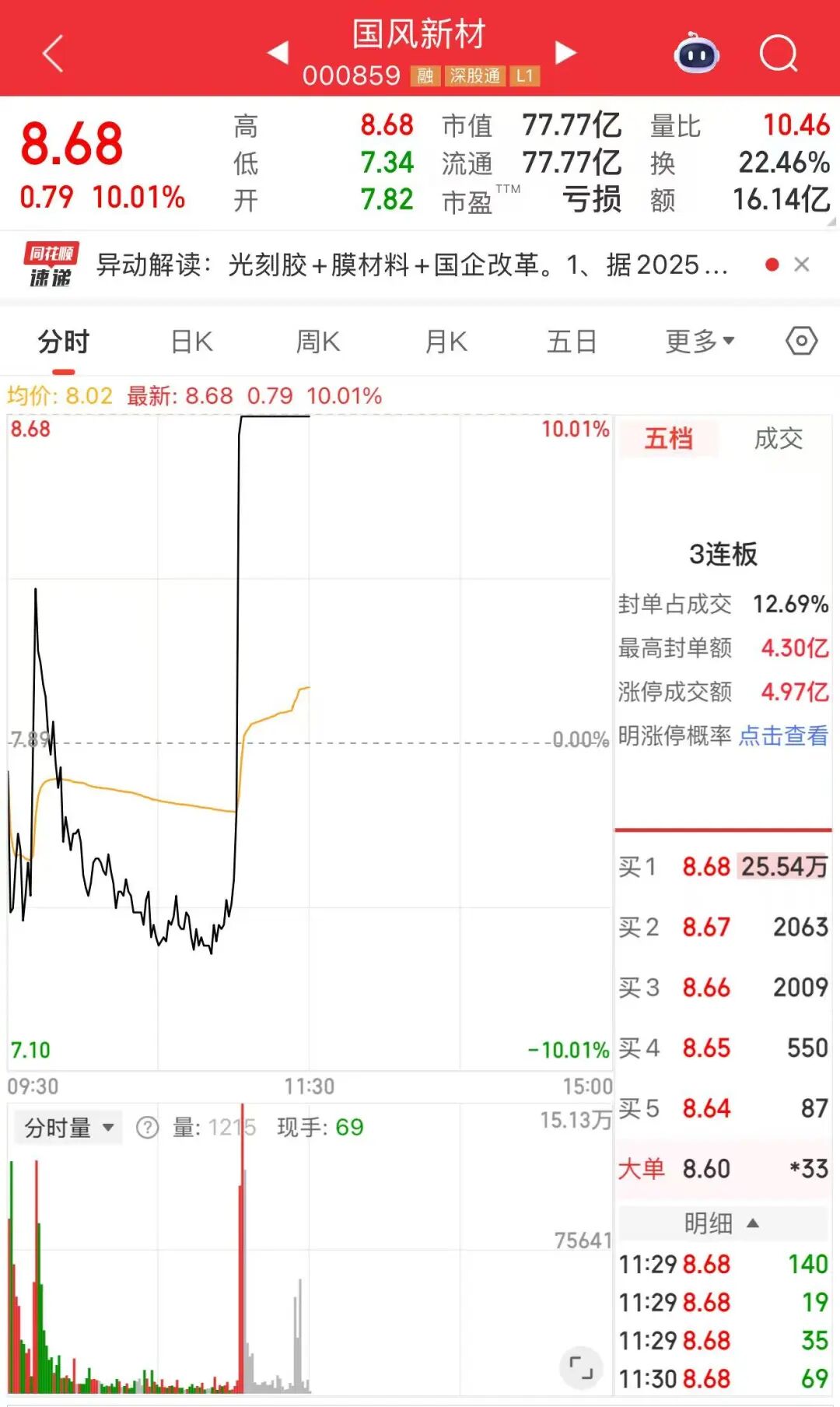The height and width of the screenshot is (1407, 840).
Task: Switch to next stock with right arrow
Action: (565, 53)
